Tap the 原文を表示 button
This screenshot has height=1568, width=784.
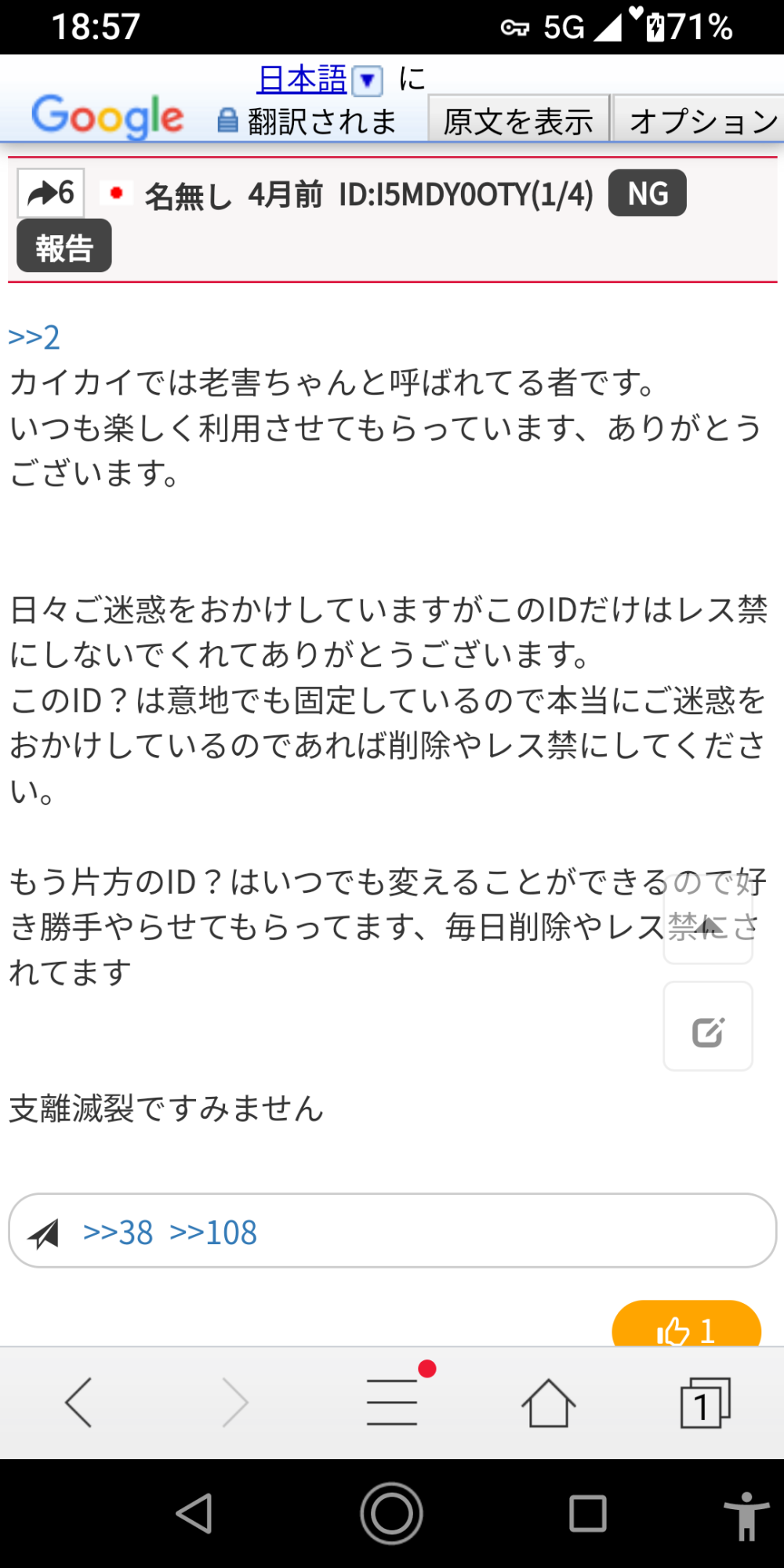pyautogui.click(x=518, y=121)
